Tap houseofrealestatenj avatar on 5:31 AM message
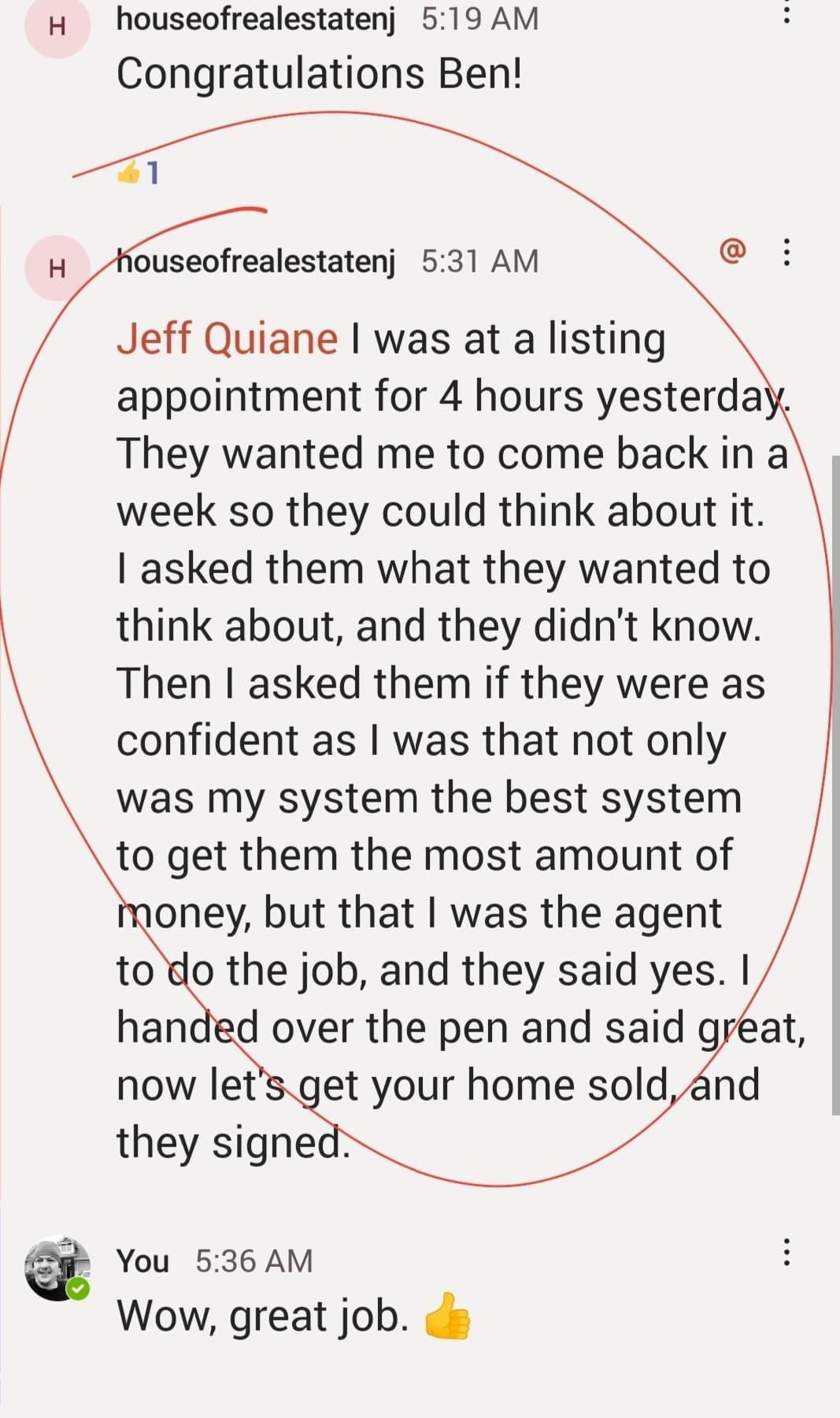Image resolution: width=840 pixels, height=1418 pixels. pyautogui.click(x=57, y=268)
